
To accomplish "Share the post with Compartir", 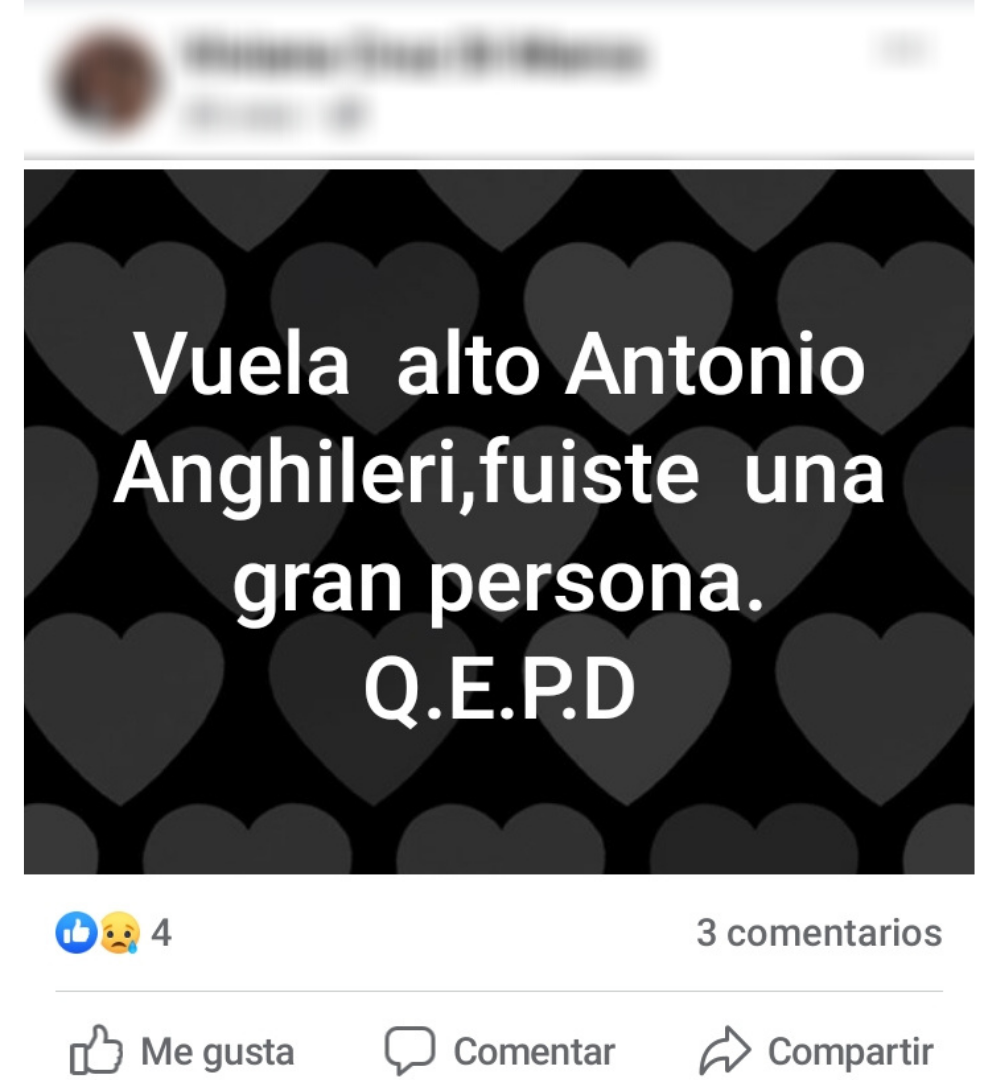I will tap(816, 1050).
